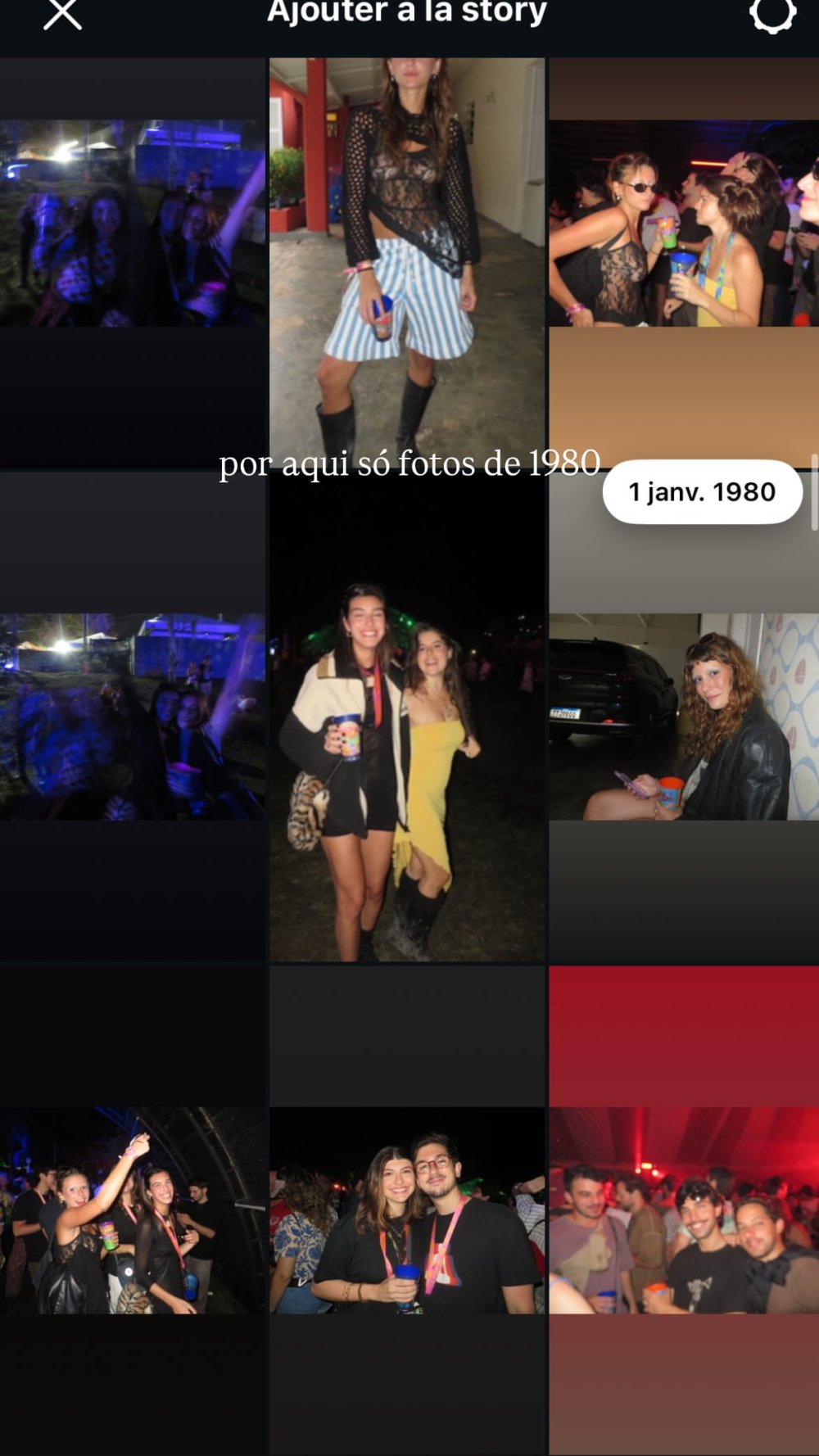Open the story settings gear

[772, 14]
